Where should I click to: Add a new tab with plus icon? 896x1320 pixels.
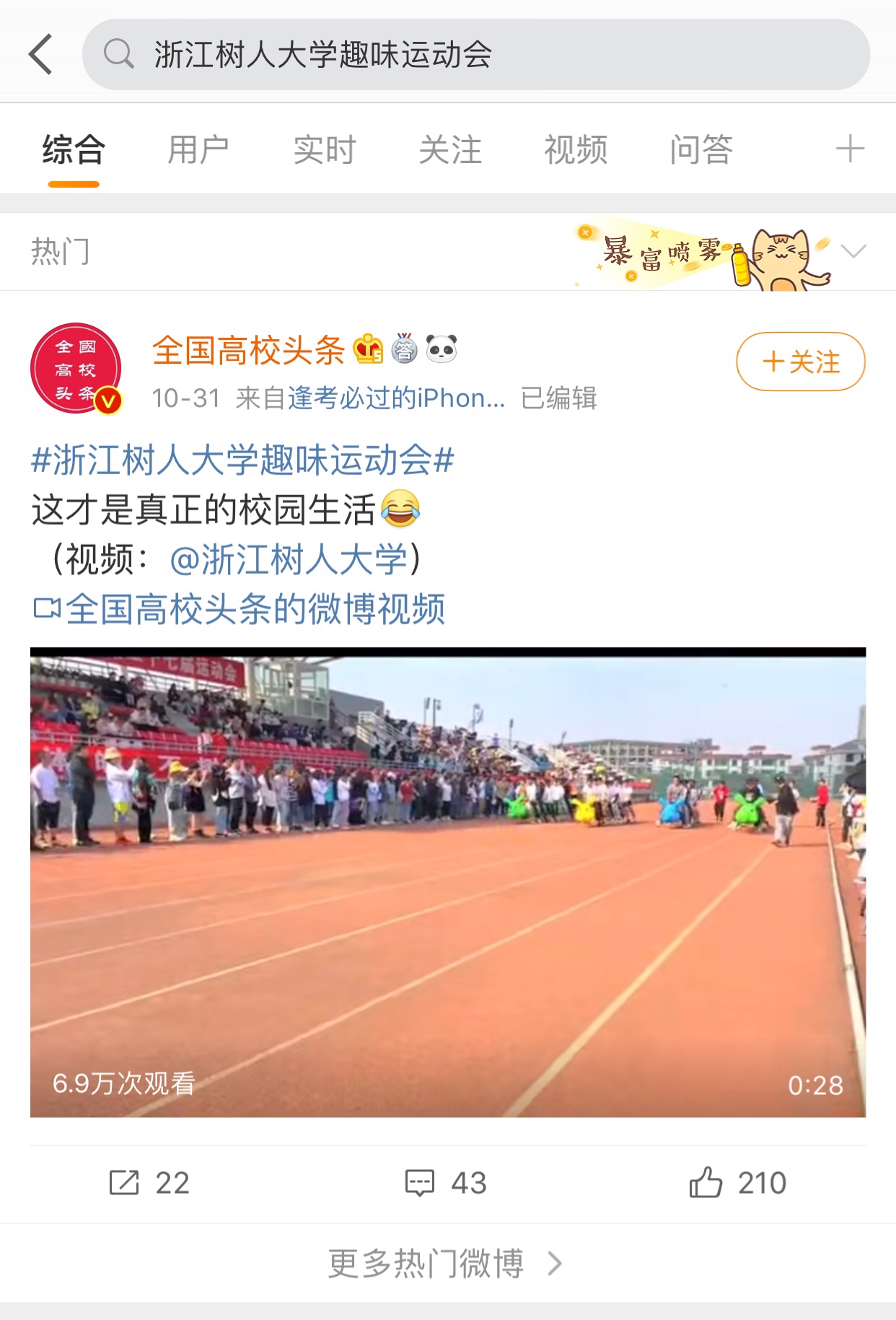850,149
